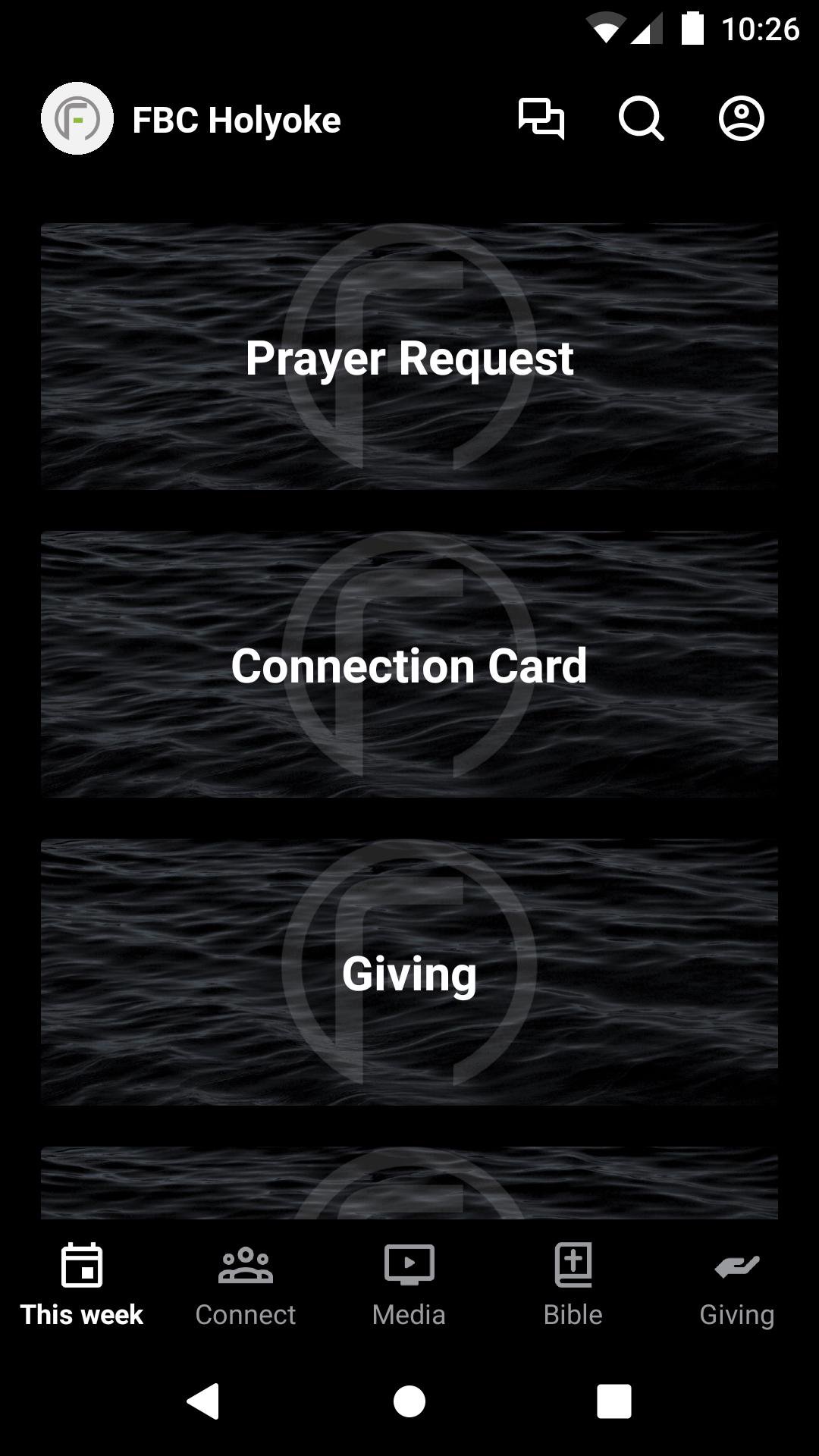The image size is (819, 1456).
Task: Open the Giving card in the list
Action: pyautogui.click(x=409, y=972)
